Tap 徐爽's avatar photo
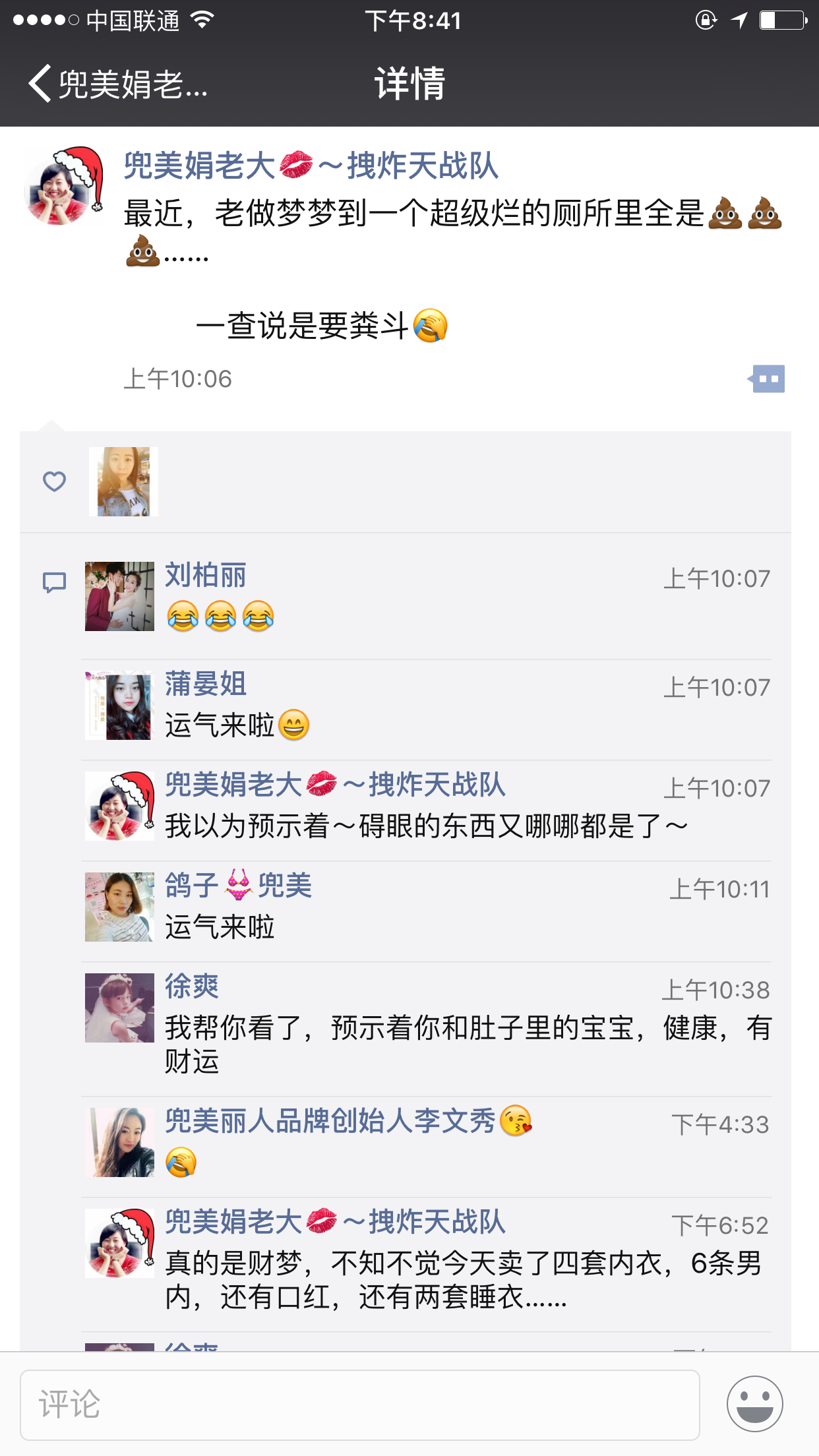 119,1008
